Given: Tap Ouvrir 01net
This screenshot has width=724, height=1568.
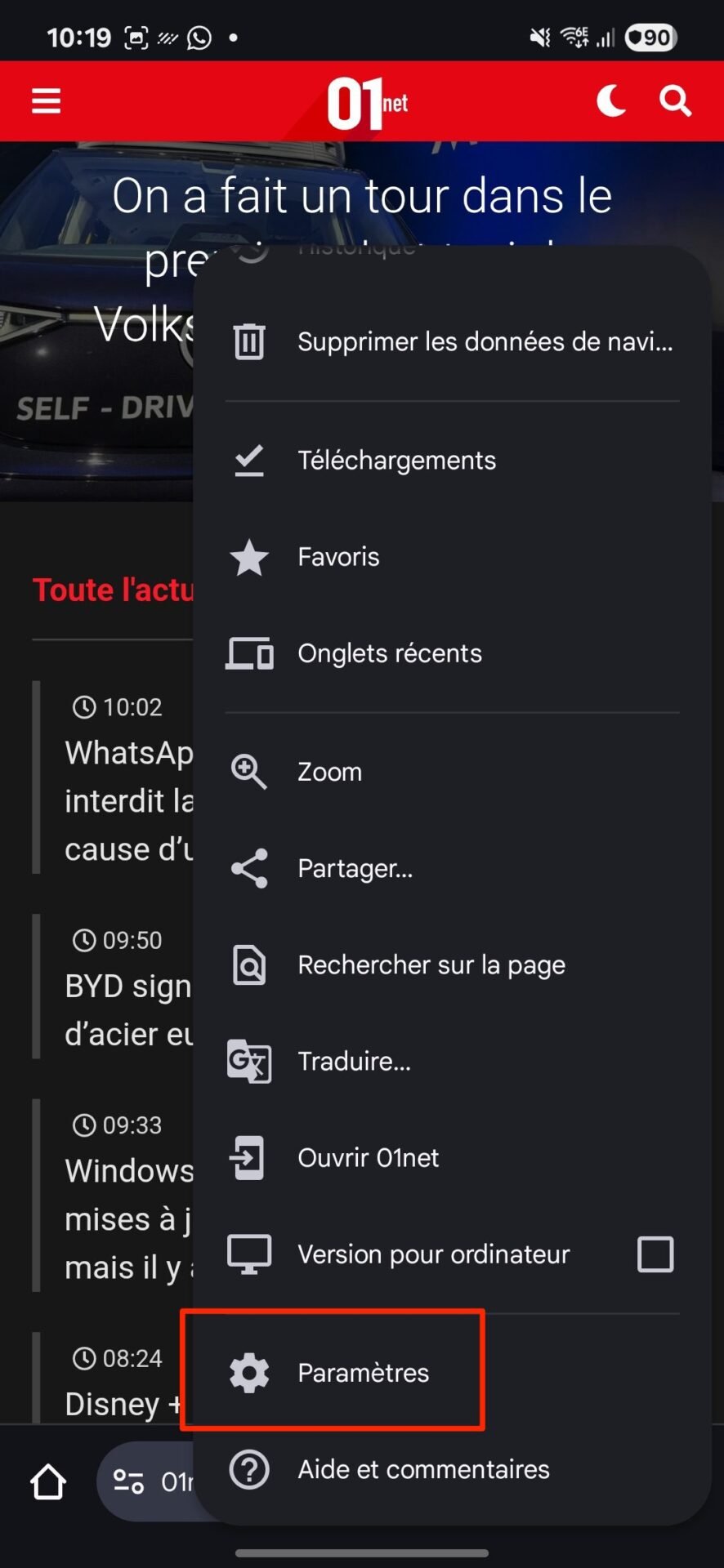Looking at the screenshot, I should coord(452,1157).
